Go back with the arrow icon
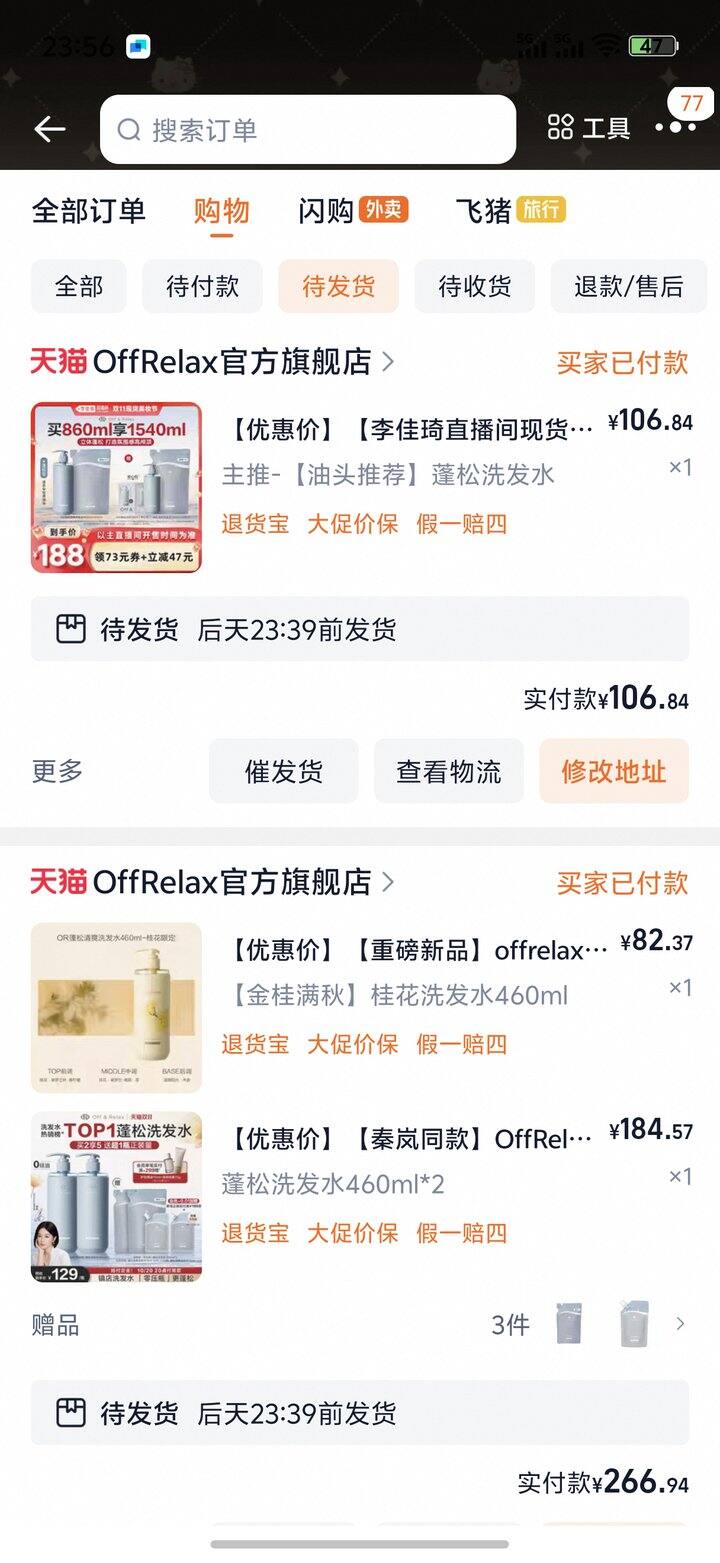 point(49,129)
